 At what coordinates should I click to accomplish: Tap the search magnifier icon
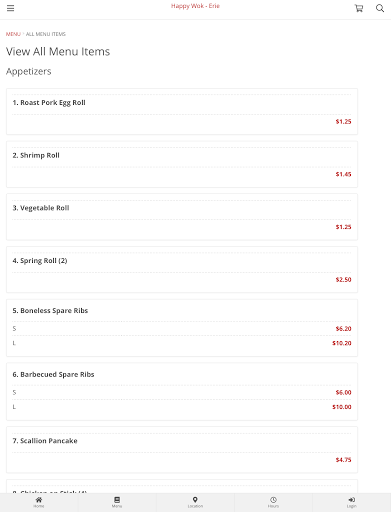click(x=380, y=8)
